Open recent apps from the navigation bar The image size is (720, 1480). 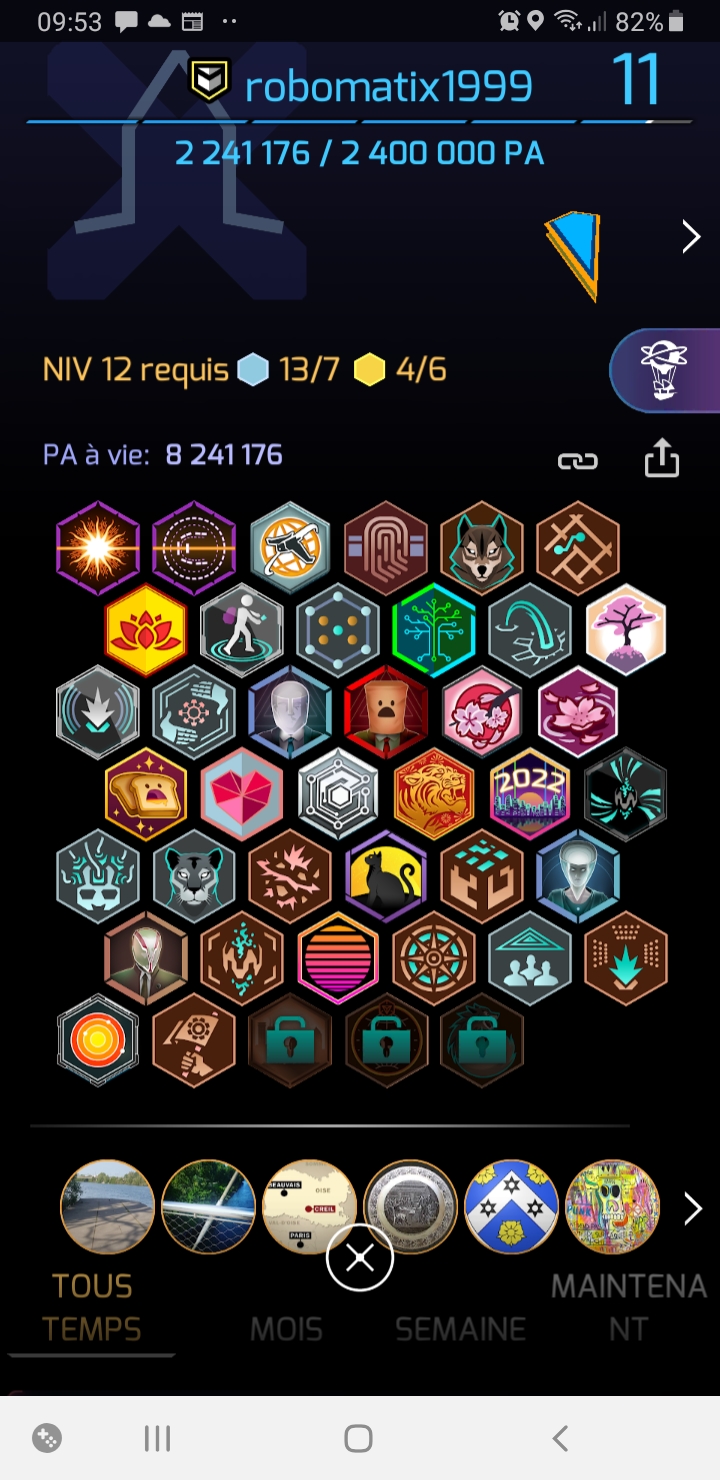click(158, 1438)
